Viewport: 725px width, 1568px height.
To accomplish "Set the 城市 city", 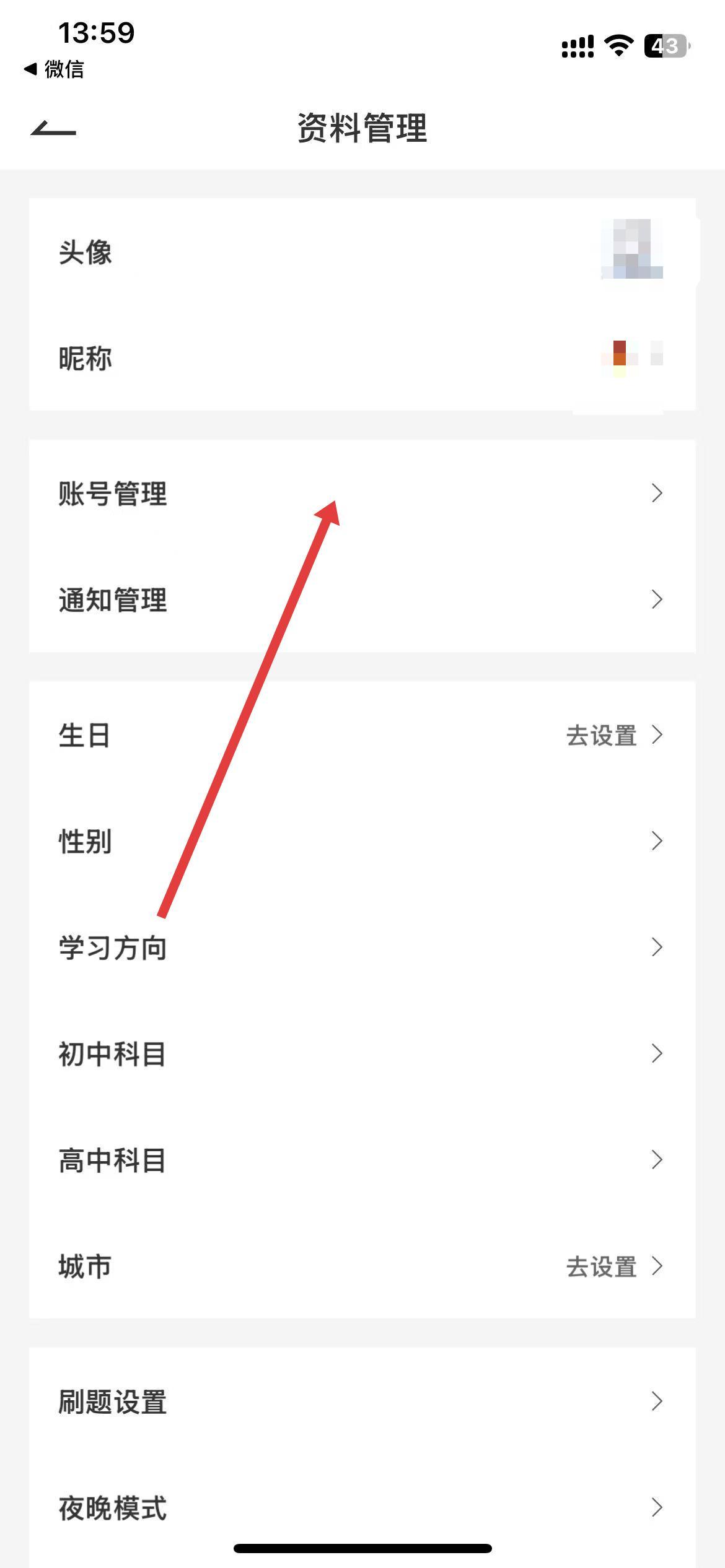I will (362, 1266).
